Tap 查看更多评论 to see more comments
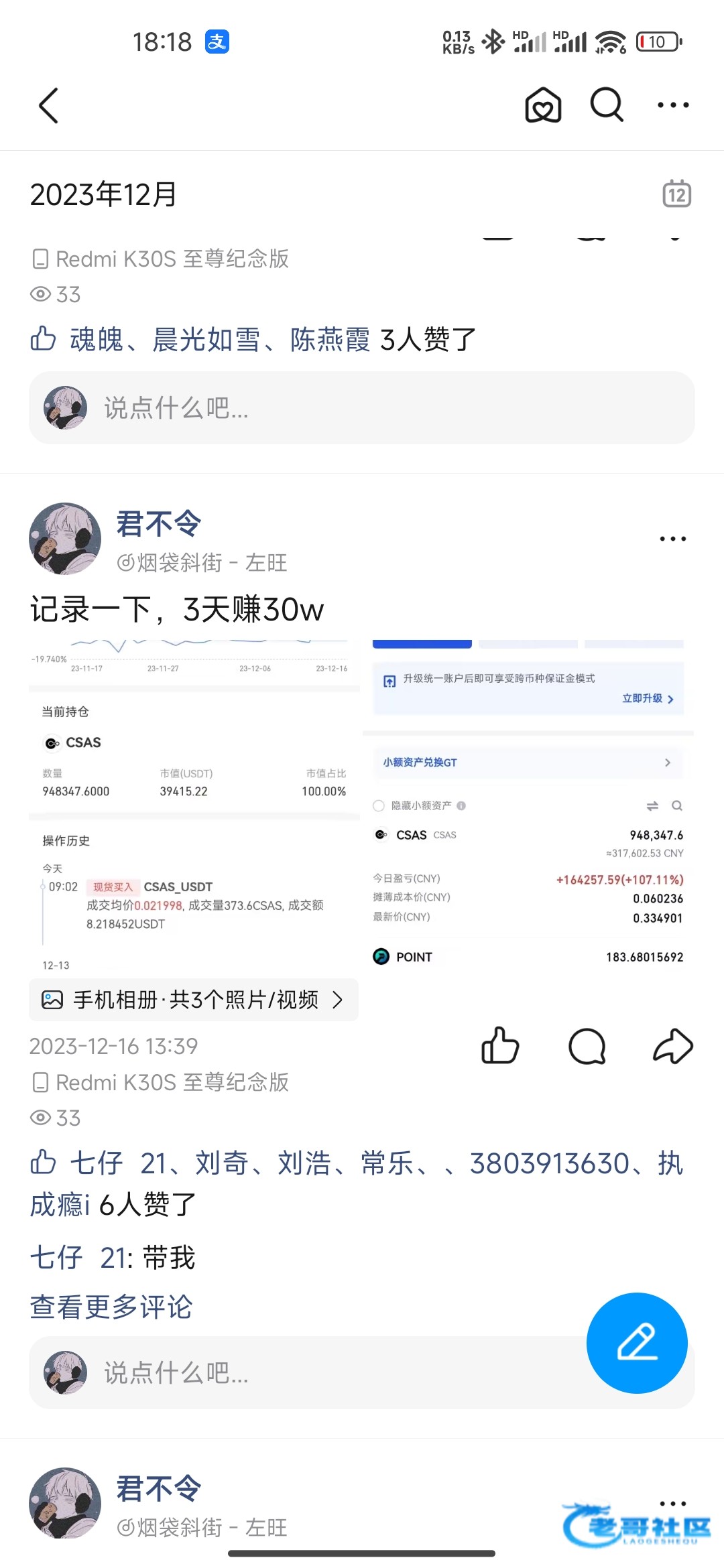 [x=111, y=1307]
